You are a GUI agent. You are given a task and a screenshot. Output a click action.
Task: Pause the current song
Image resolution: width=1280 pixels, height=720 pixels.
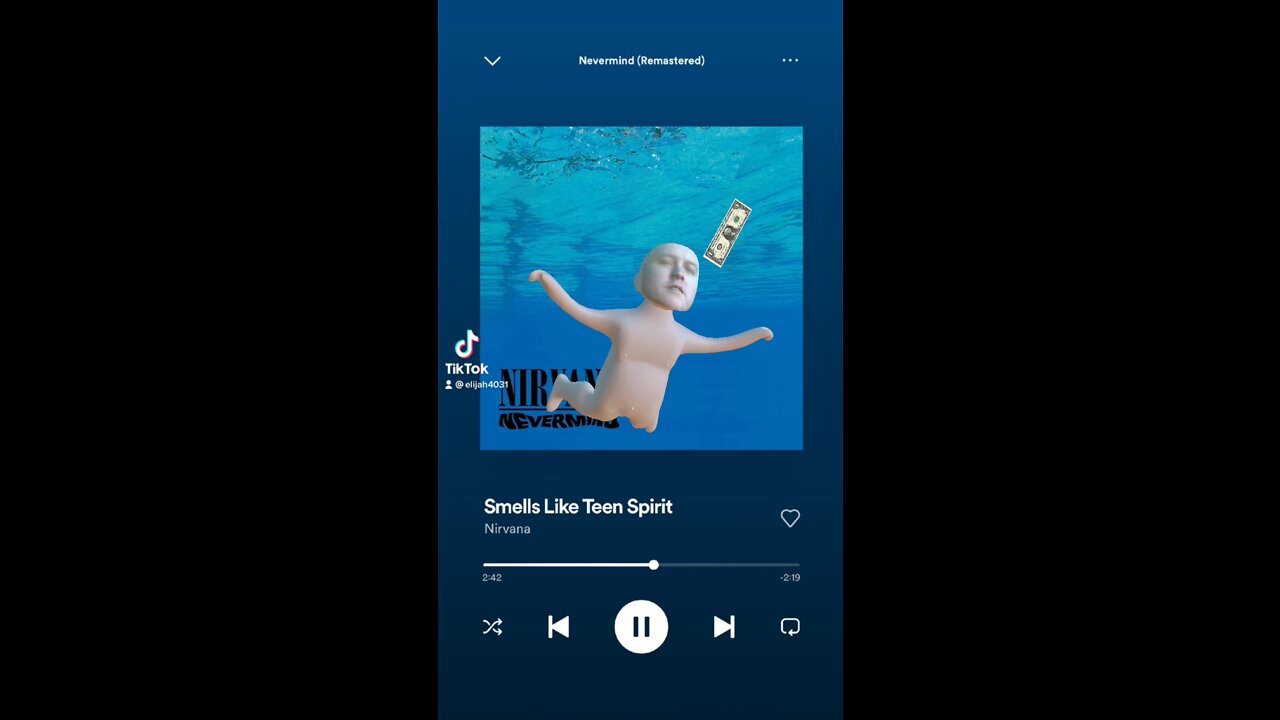[x=641, y=627]
